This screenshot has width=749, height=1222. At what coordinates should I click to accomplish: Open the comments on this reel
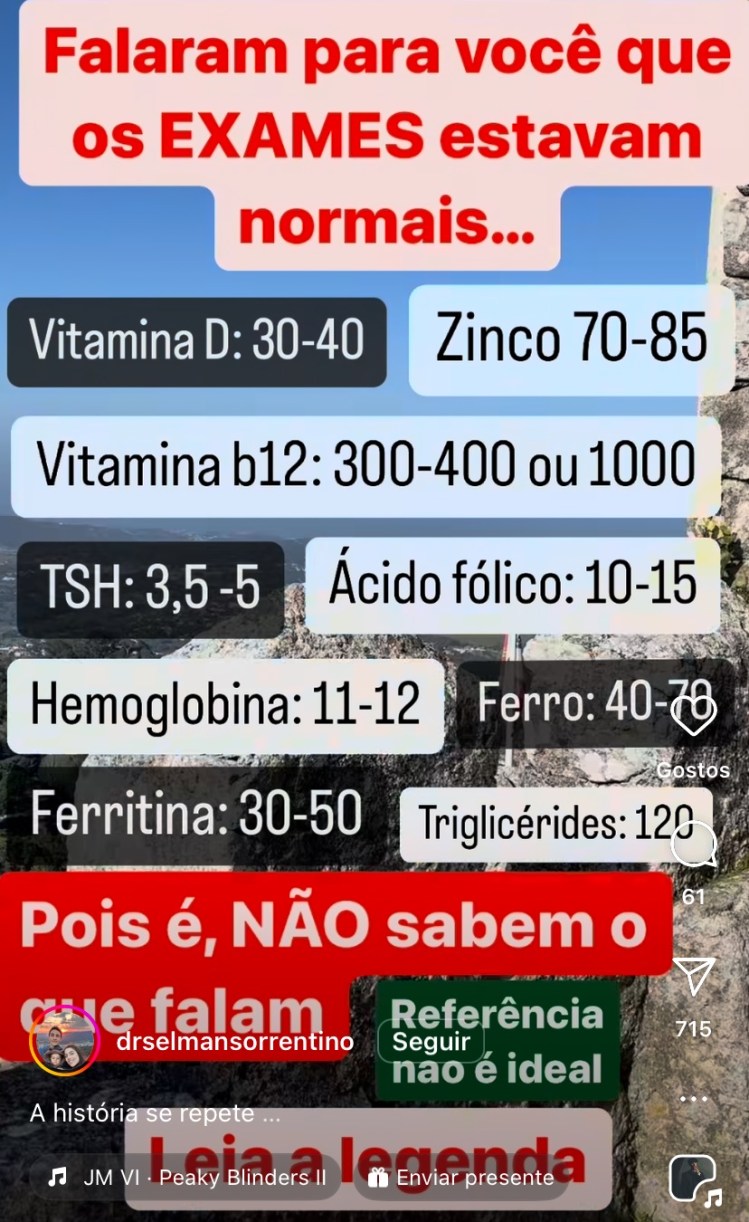tap(693, 846)
